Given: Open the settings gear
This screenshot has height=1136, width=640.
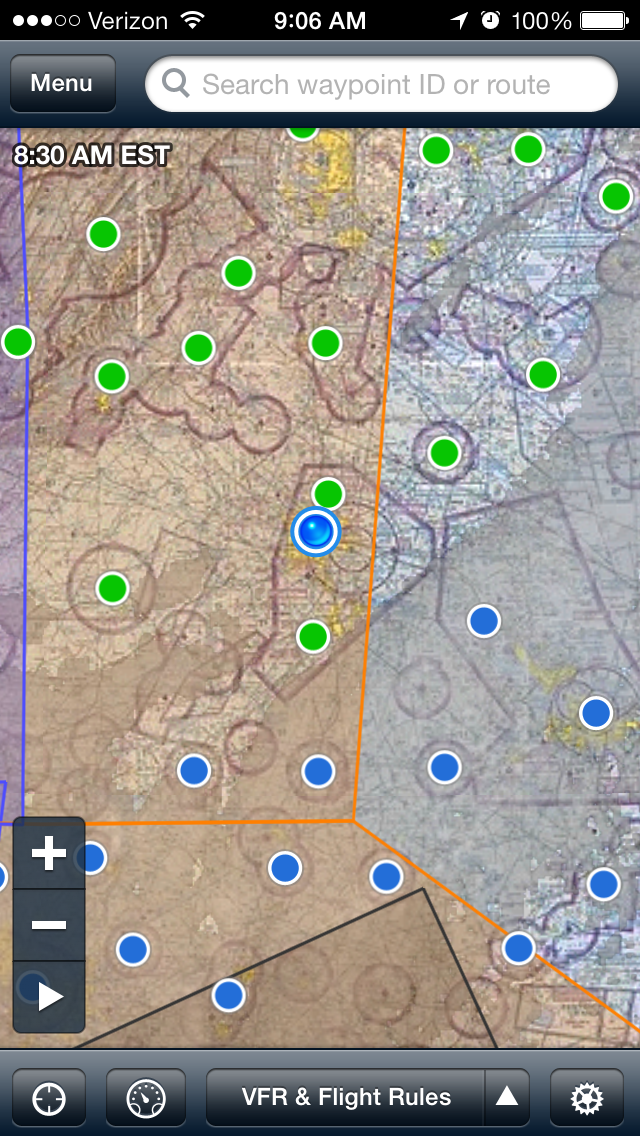Looking at the screenshot, I should click(586, 1098).
